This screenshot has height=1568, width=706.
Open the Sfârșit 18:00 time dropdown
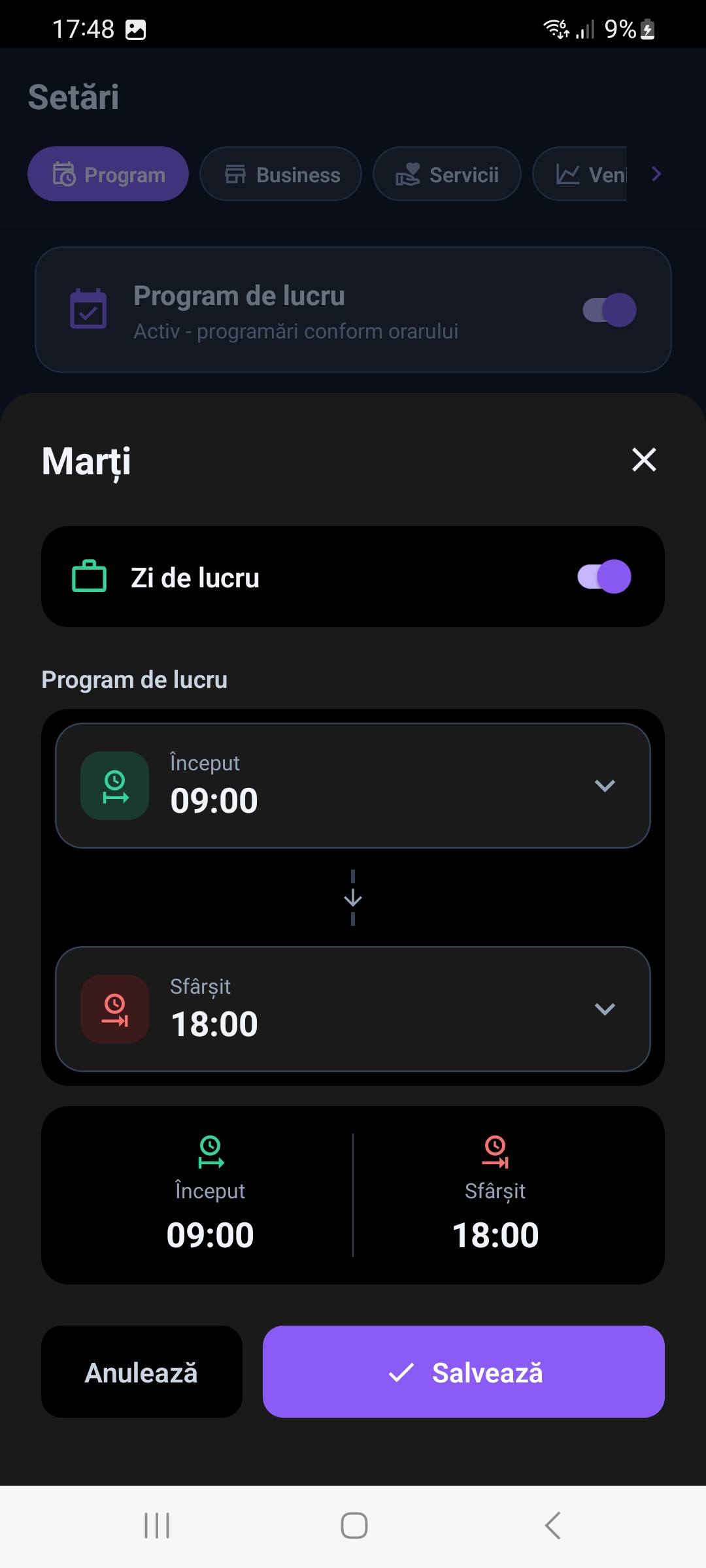click(x=605, y=1009)
